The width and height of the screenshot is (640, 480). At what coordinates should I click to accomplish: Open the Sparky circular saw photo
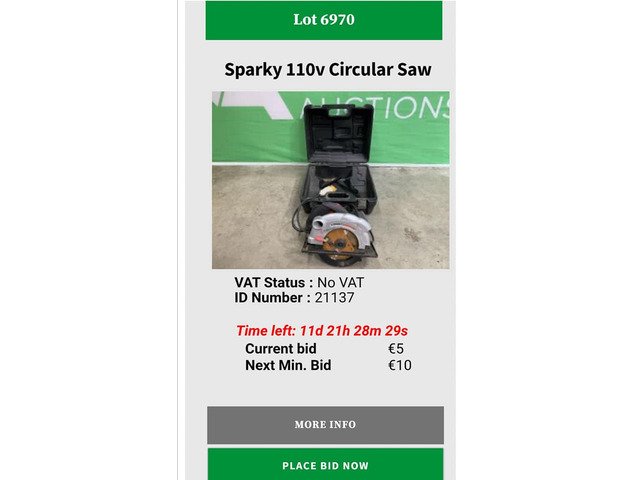(x=331, y=180)
